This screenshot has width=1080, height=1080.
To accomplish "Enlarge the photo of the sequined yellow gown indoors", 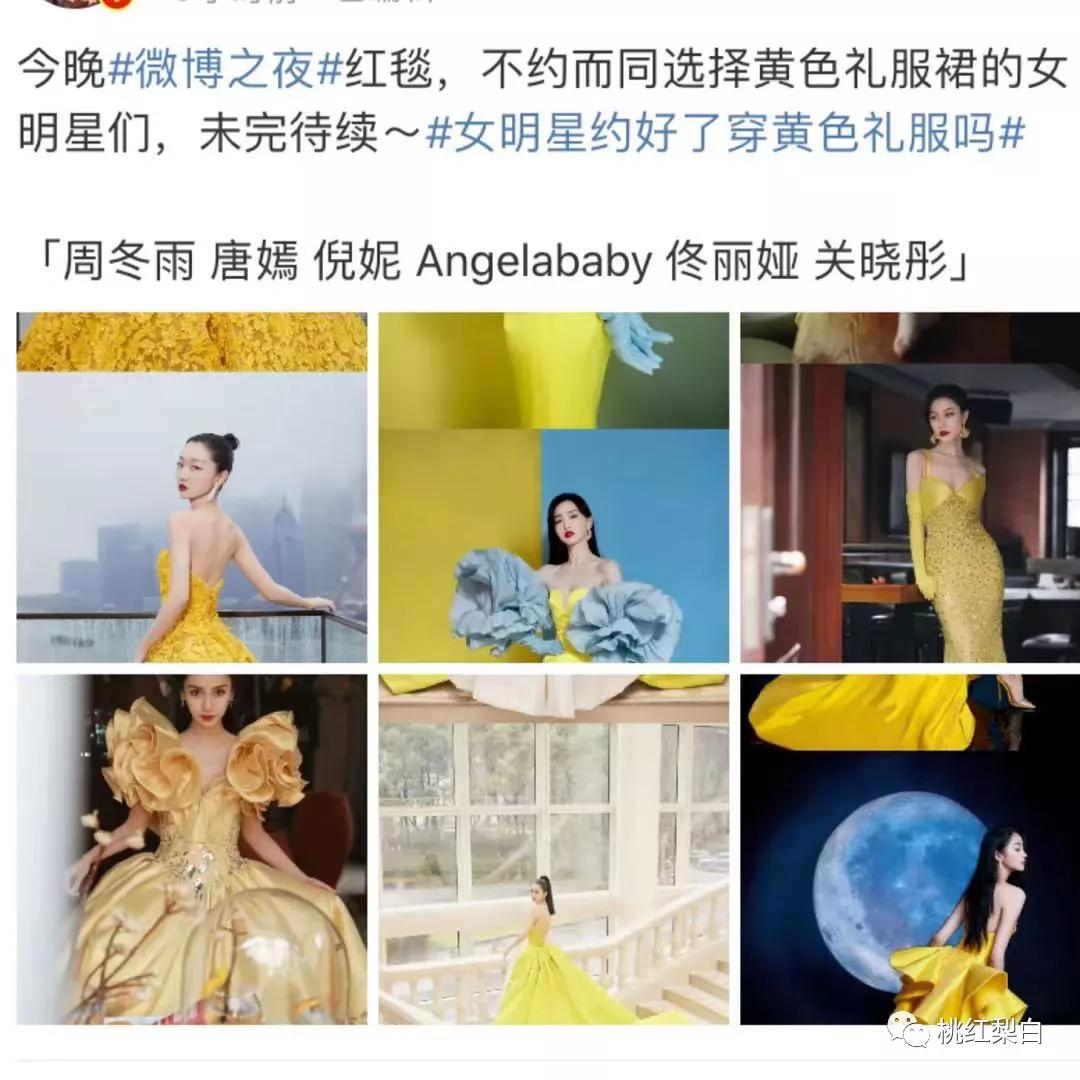I will (x=909, y=487).
